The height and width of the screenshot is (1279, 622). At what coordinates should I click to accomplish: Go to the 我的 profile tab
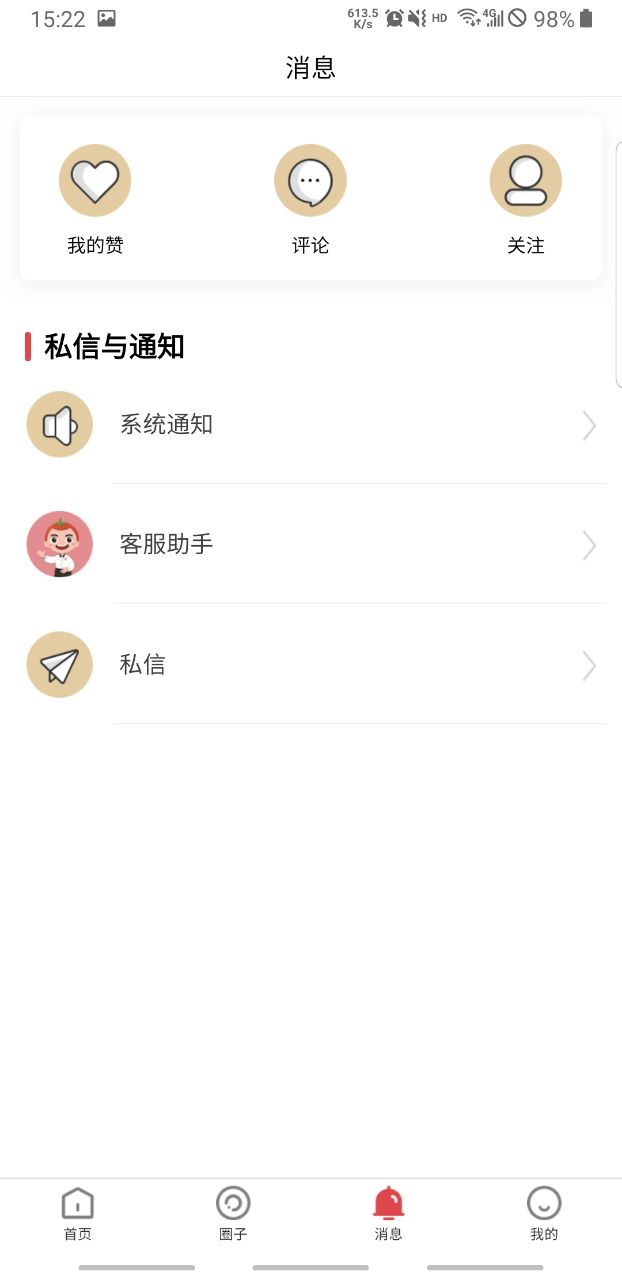coord(544,1213)
